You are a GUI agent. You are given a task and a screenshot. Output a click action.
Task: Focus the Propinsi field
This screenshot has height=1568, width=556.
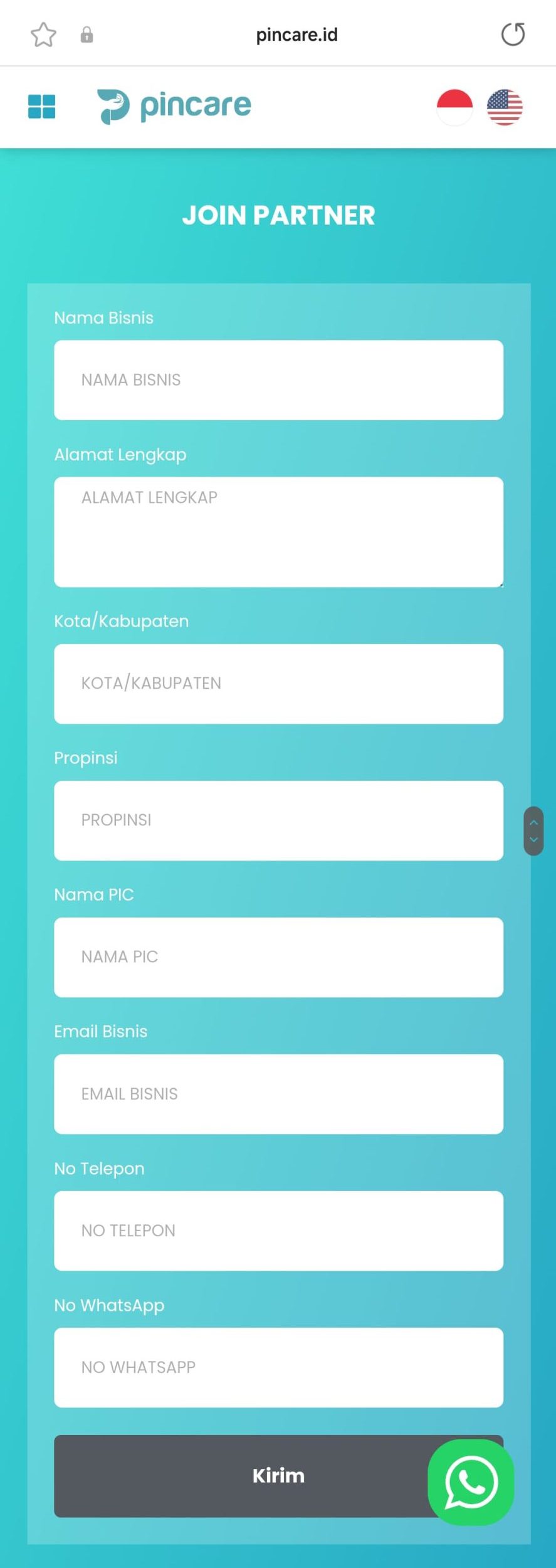tap(278, 820)
